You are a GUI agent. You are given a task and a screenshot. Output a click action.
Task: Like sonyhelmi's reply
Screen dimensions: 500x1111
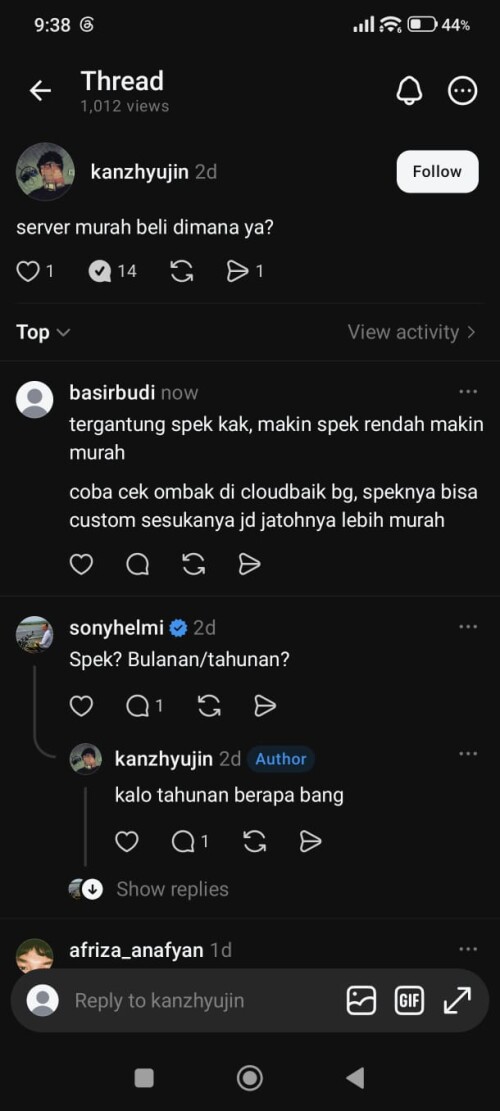point(81,706)
